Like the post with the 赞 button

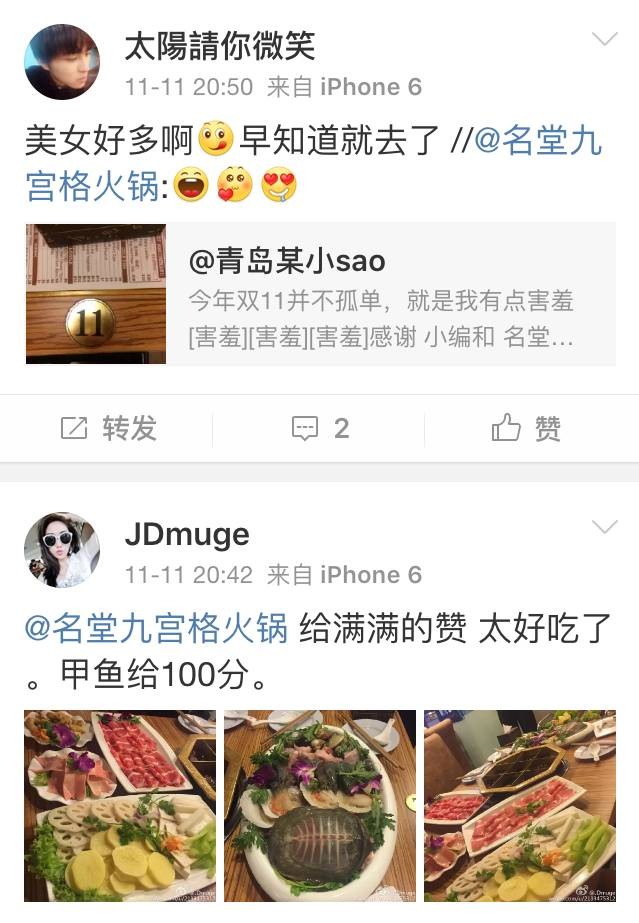[x=526, y=429]
